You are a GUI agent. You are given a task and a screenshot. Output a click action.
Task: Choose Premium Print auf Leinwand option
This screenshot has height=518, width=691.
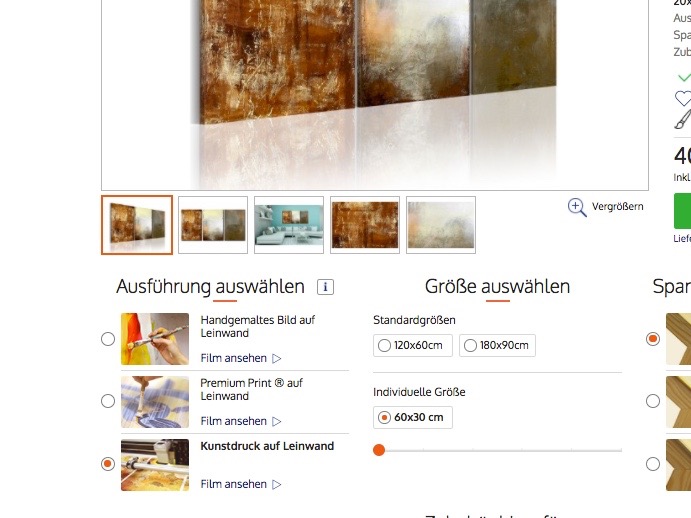click(x=108, y=401)
